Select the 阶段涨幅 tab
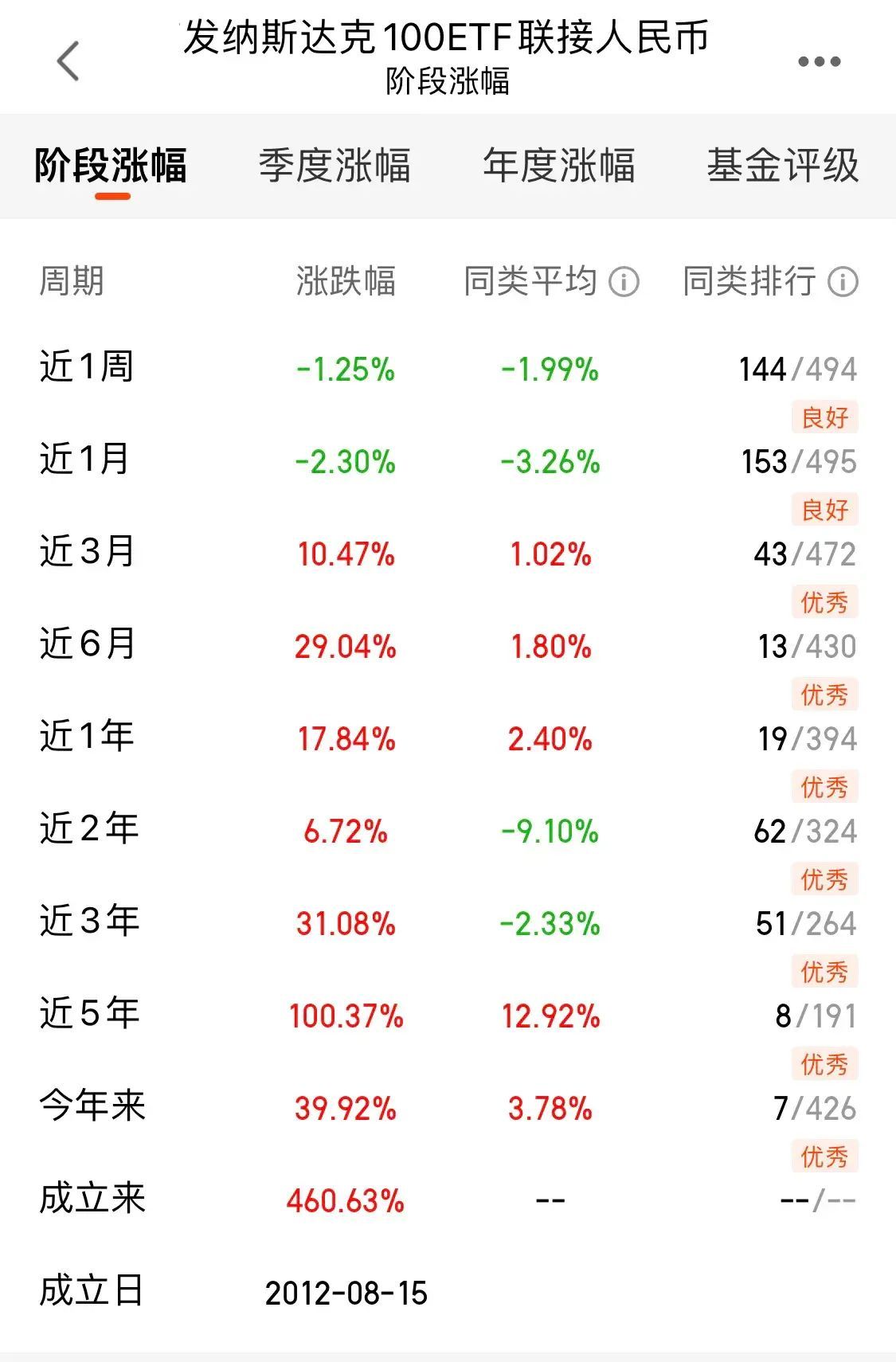The height and width of the screenshot is (1362, 896). point(111,166)
